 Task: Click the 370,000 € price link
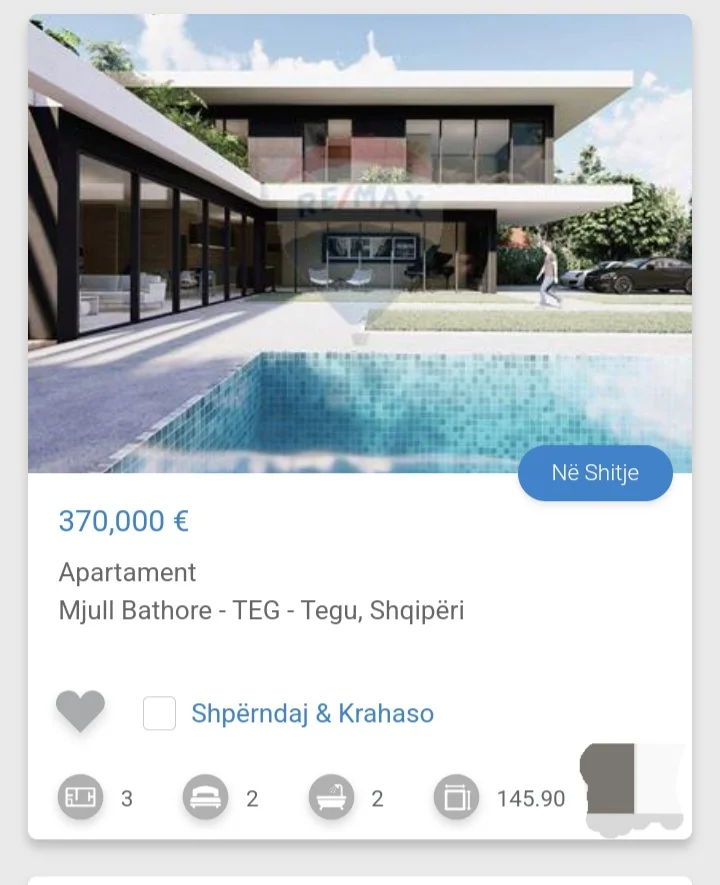tap(122, 520)
